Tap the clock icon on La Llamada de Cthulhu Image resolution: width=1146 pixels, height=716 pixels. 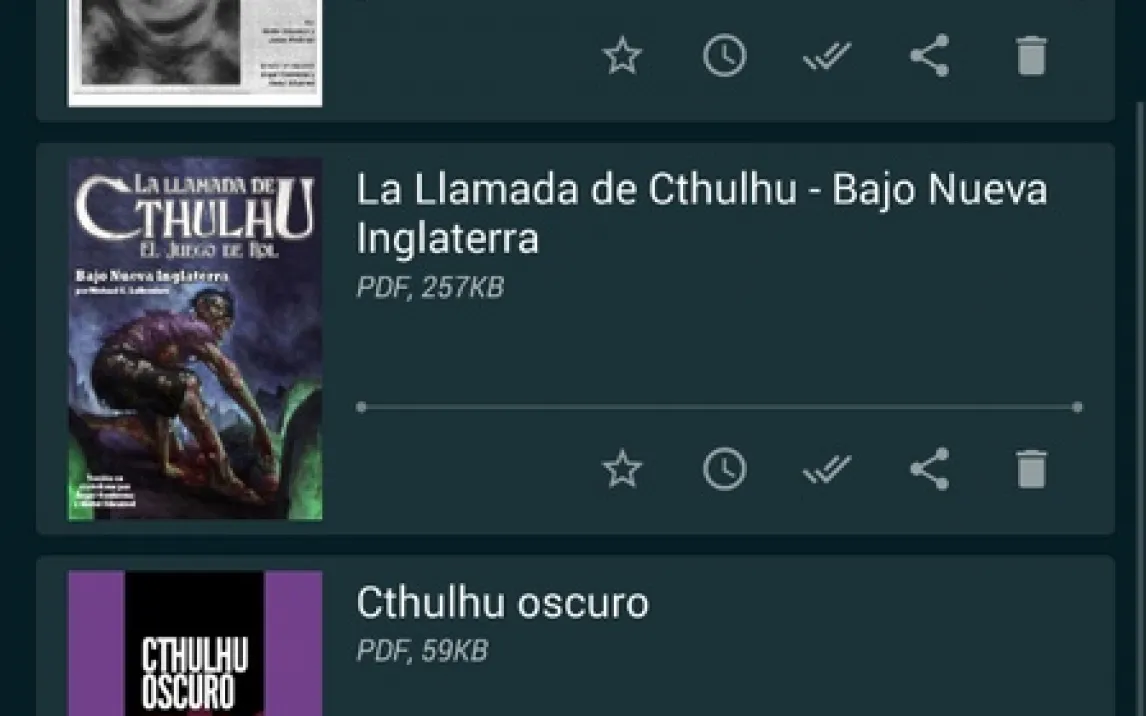coord(724,468)
